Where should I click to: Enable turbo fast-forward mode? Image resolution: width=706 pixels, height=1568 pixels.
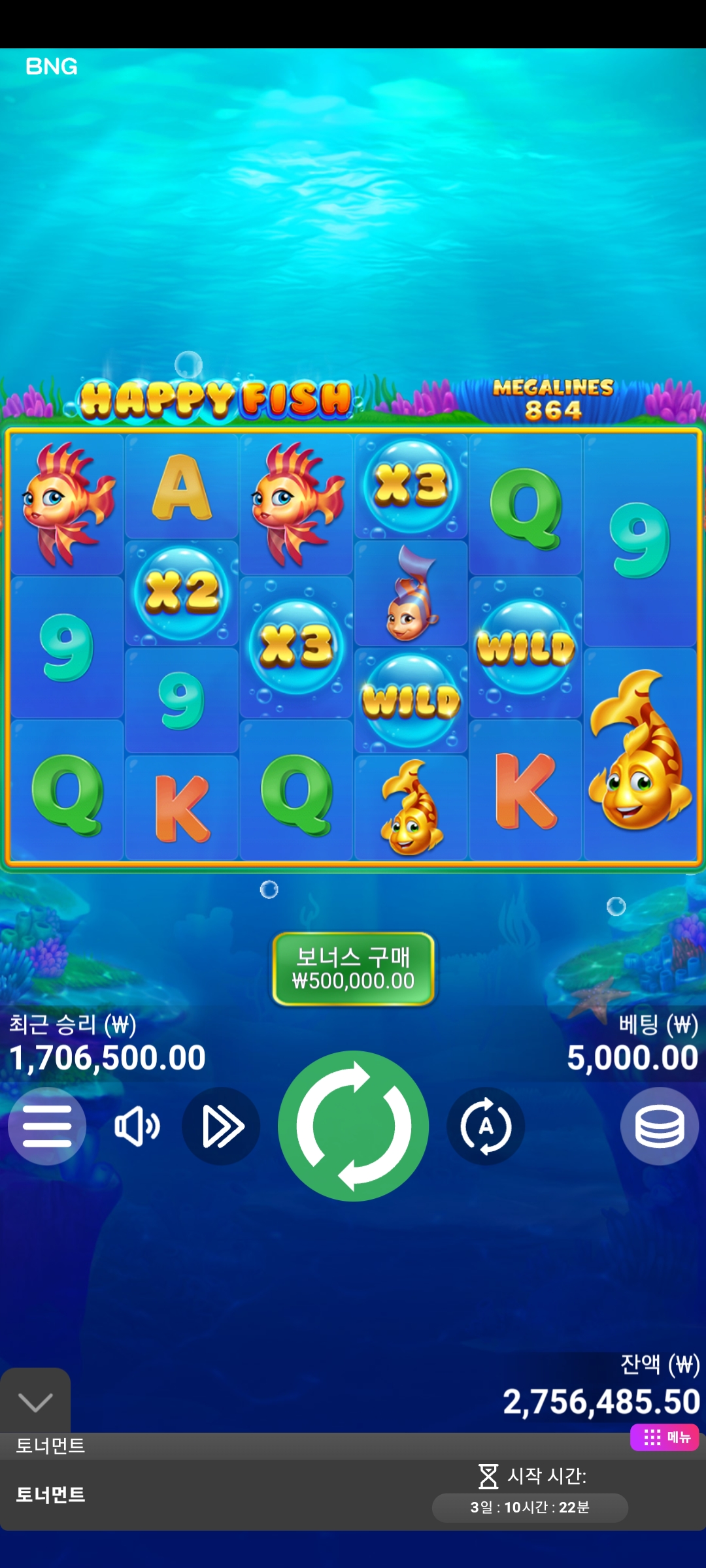pyautogui.click(x=221, y=1126)
